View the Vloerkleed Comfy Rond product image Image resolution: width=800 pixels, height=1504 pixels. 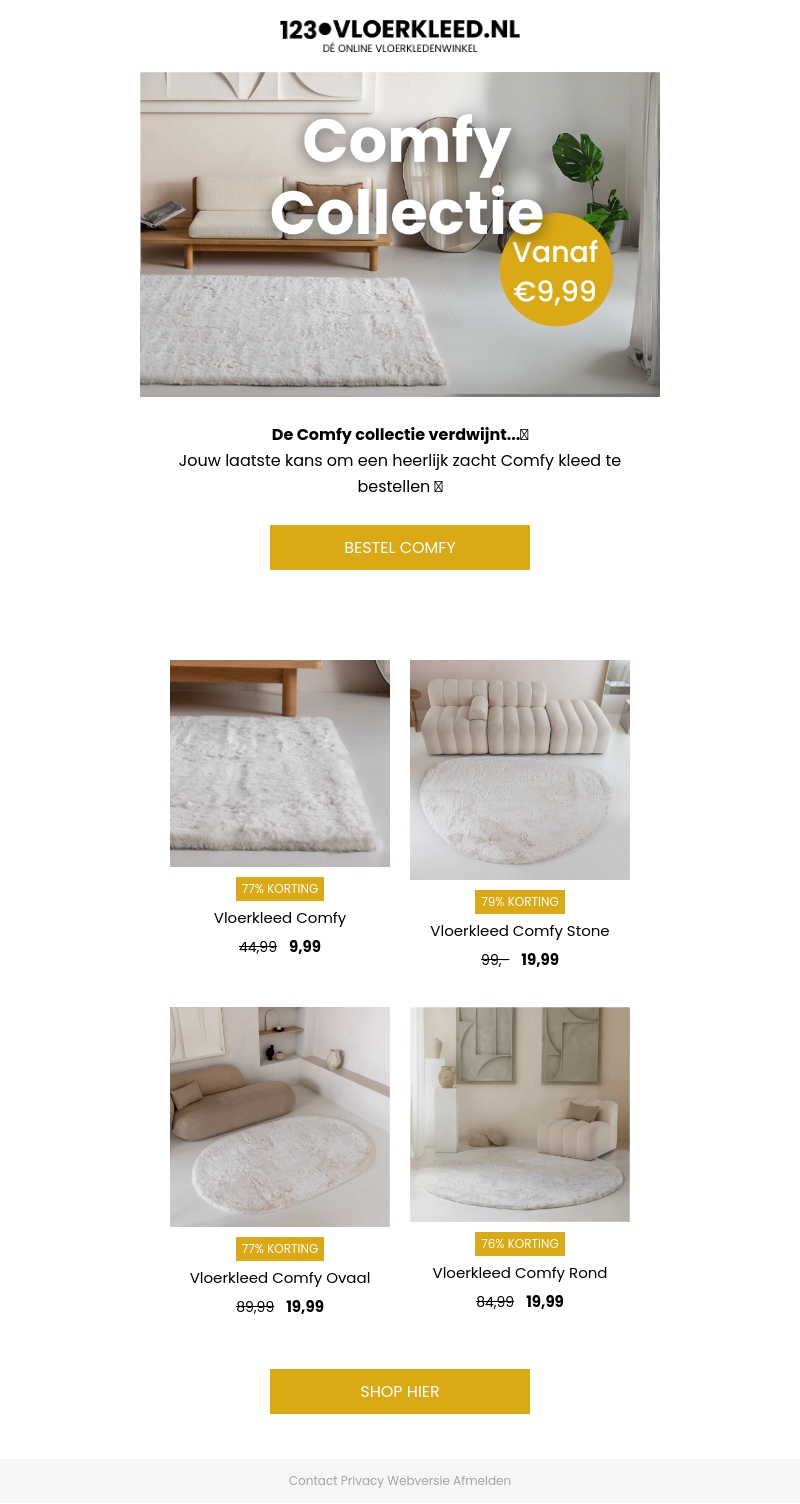tap(520, 1114)
